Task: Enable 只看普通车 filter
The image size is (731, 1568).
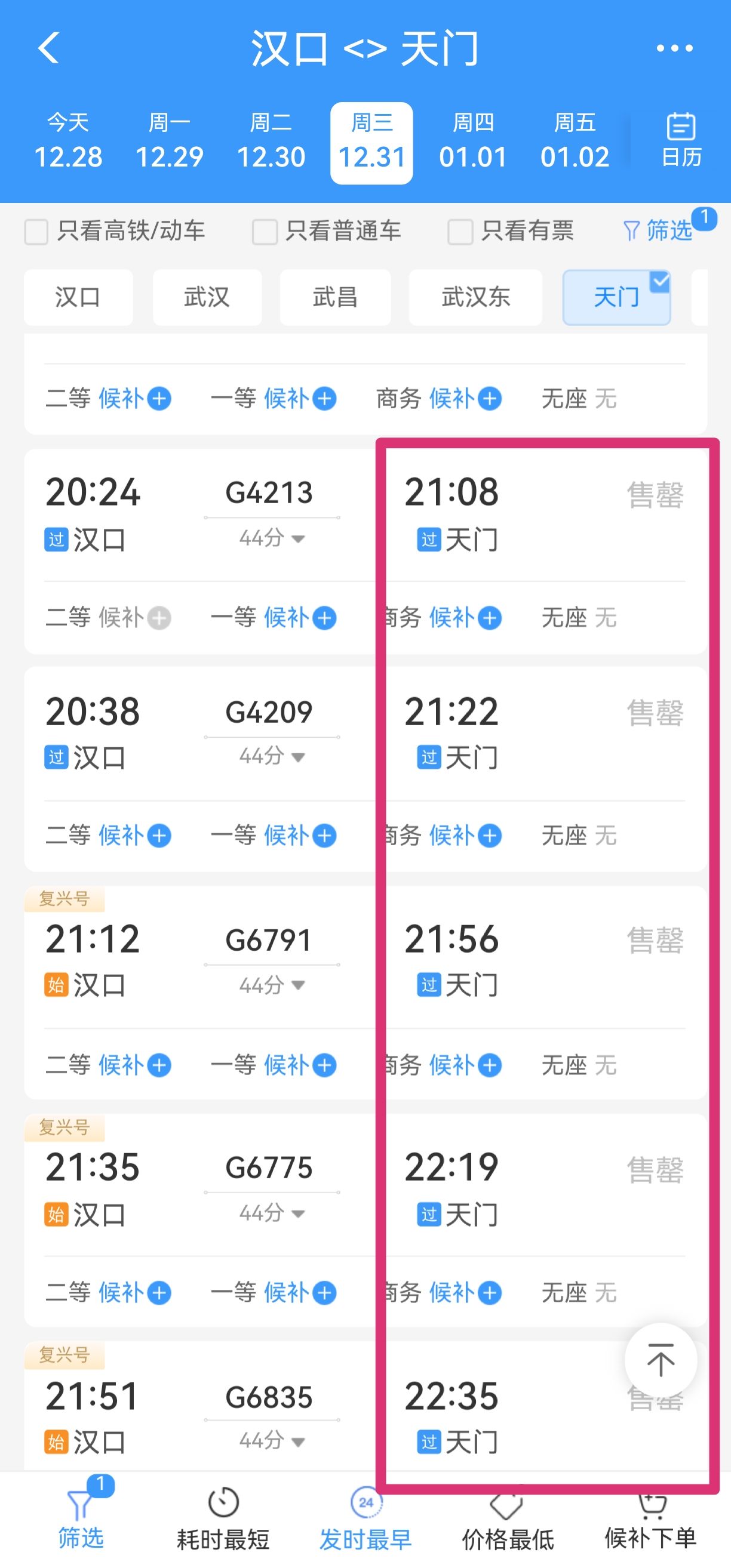Action: point(265,232)
